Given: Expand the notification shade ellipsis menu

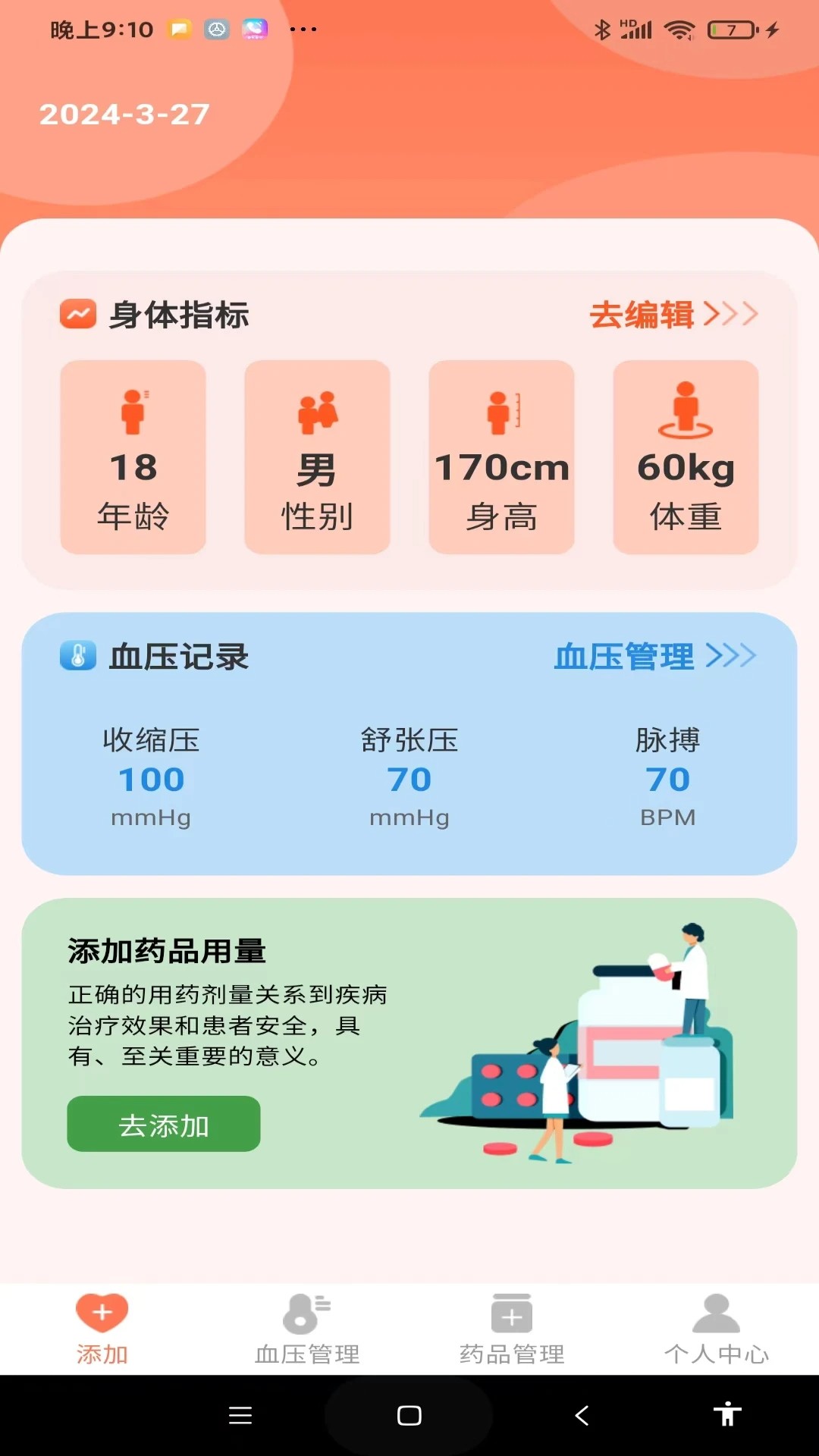Looking at the screenshot, I should coord(303,29).
